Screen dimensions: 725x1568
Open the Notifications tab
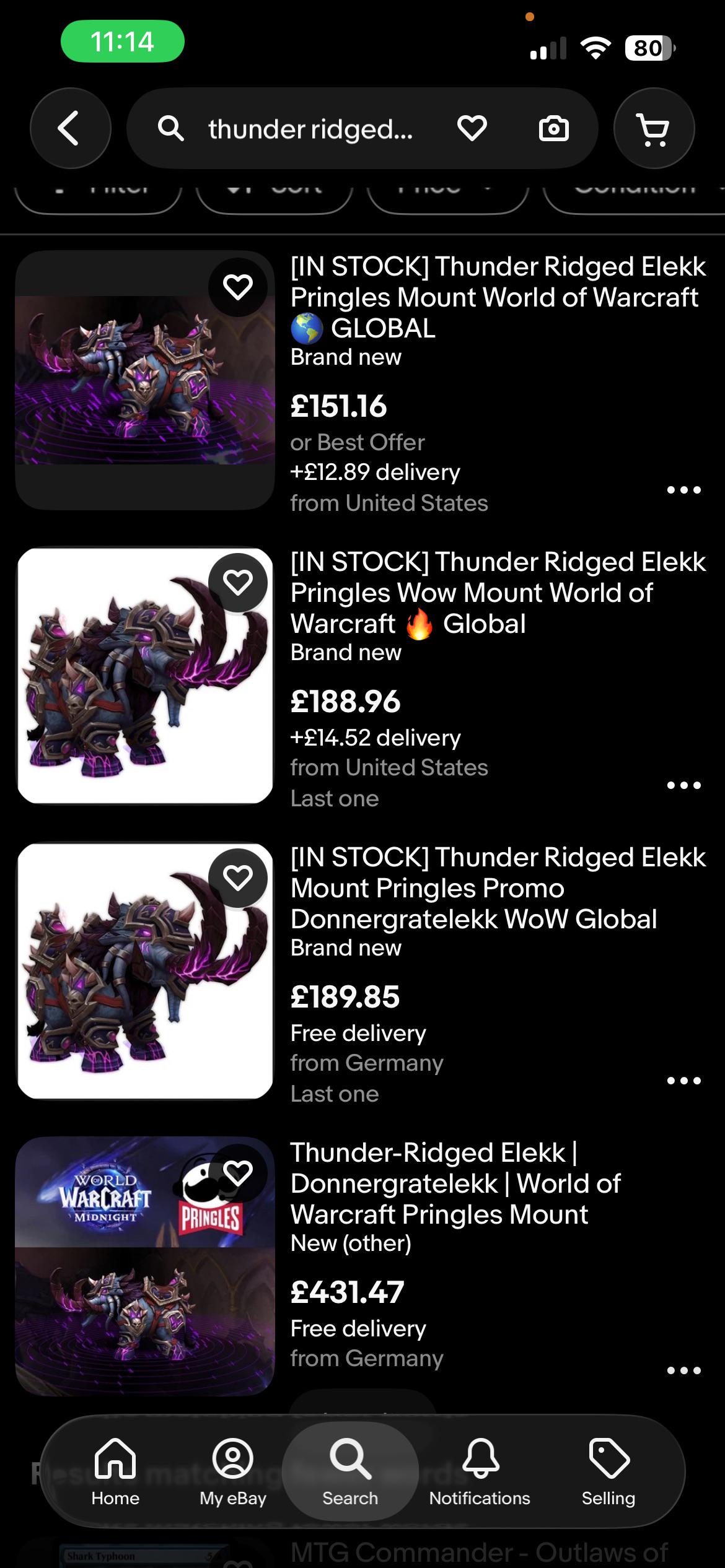tap(480, 1472)
